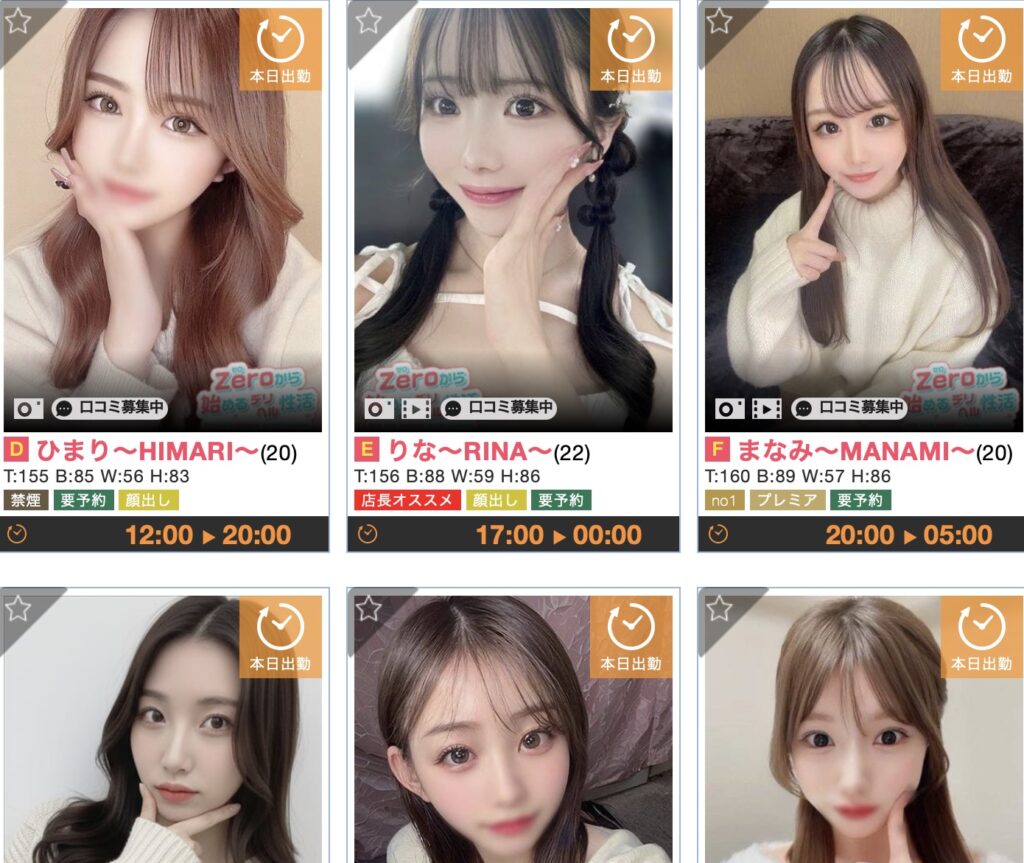Select the まなみ～MANAMI～ name link
1024x863 pixels.
coord(854,452)
